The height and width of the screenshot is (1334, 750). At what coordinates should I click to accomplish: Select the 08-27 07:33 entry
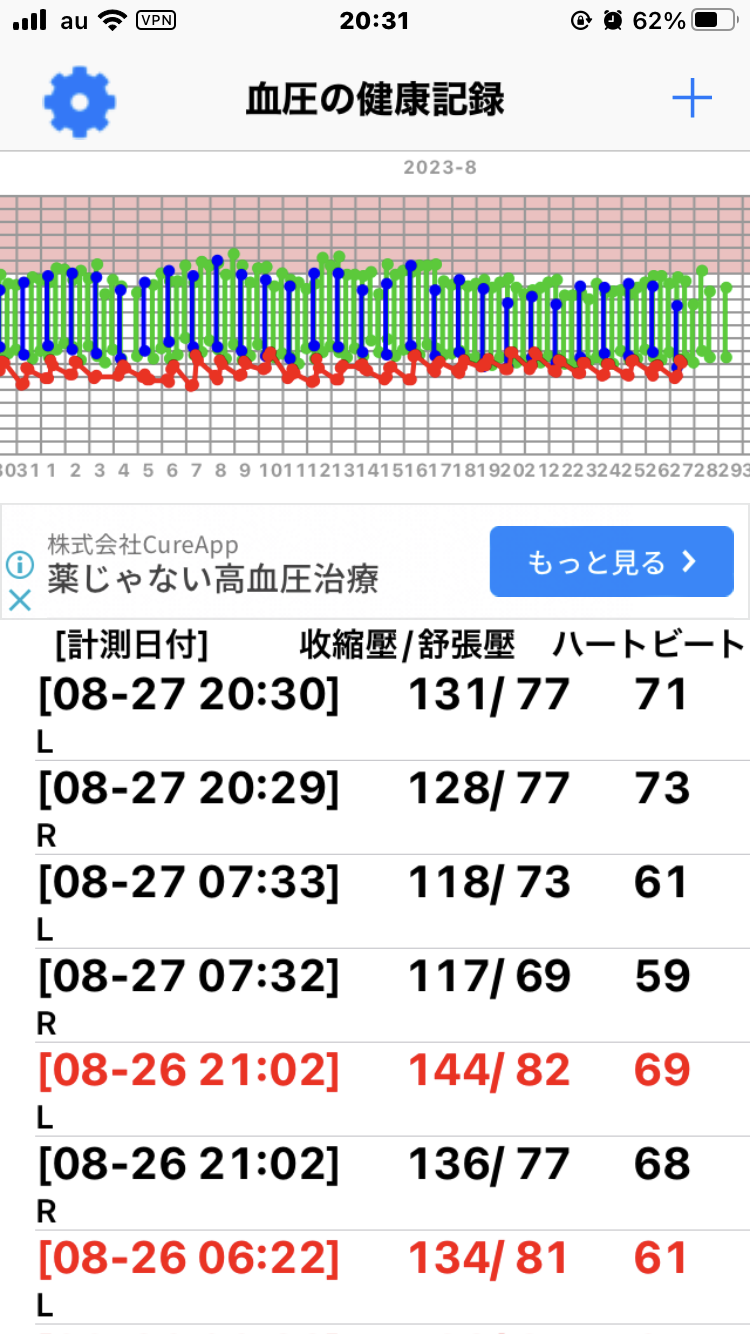[375, 902]
